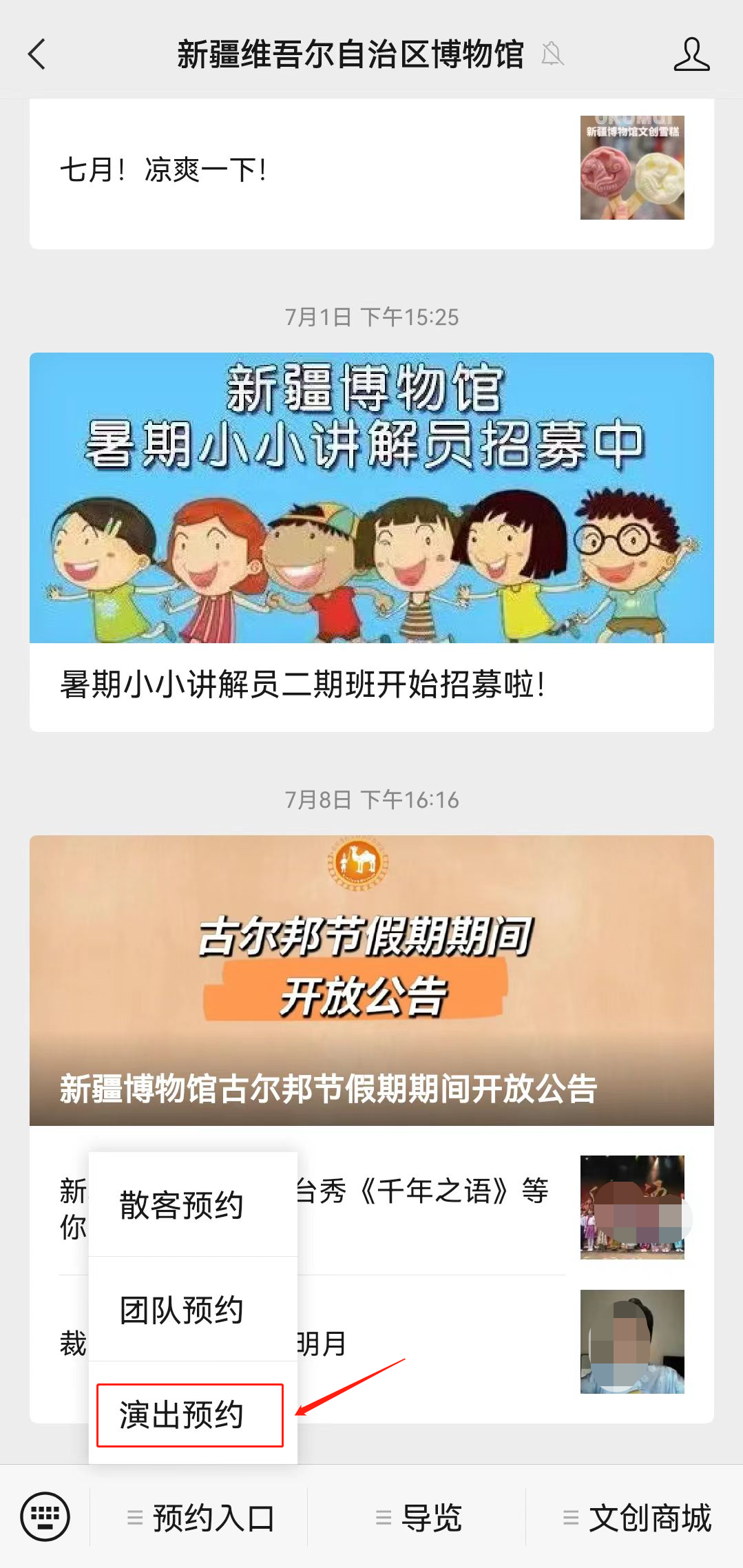Go back from the museum account page
The height and width of the screenshot is (1568, 743).
(x=37, y=54)
